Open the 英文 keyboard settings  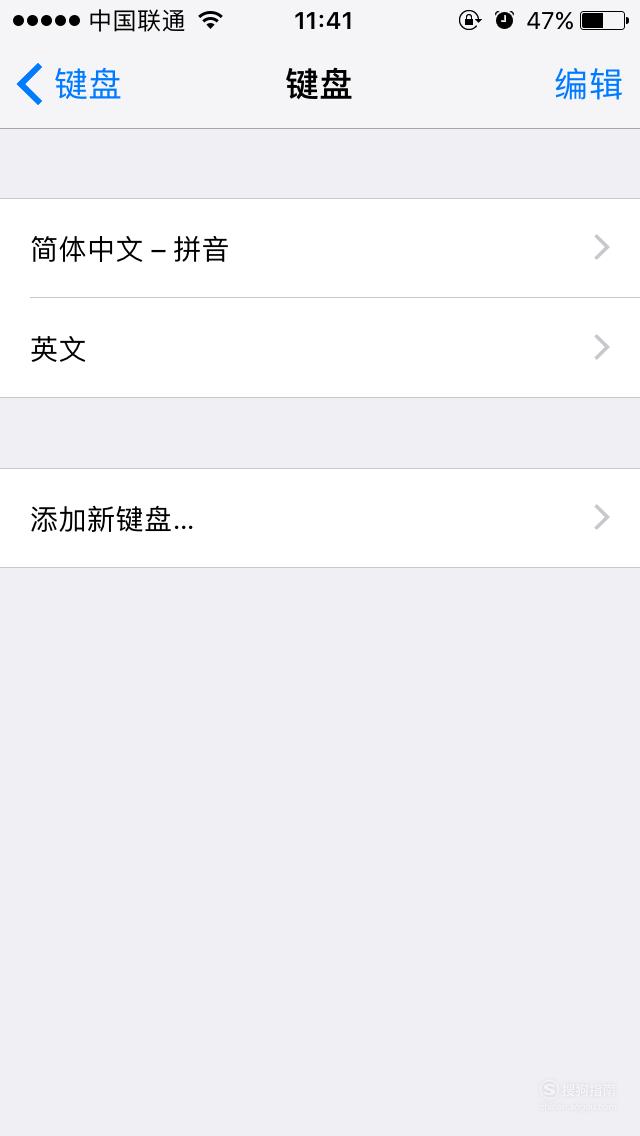click(x=320, y=348)
